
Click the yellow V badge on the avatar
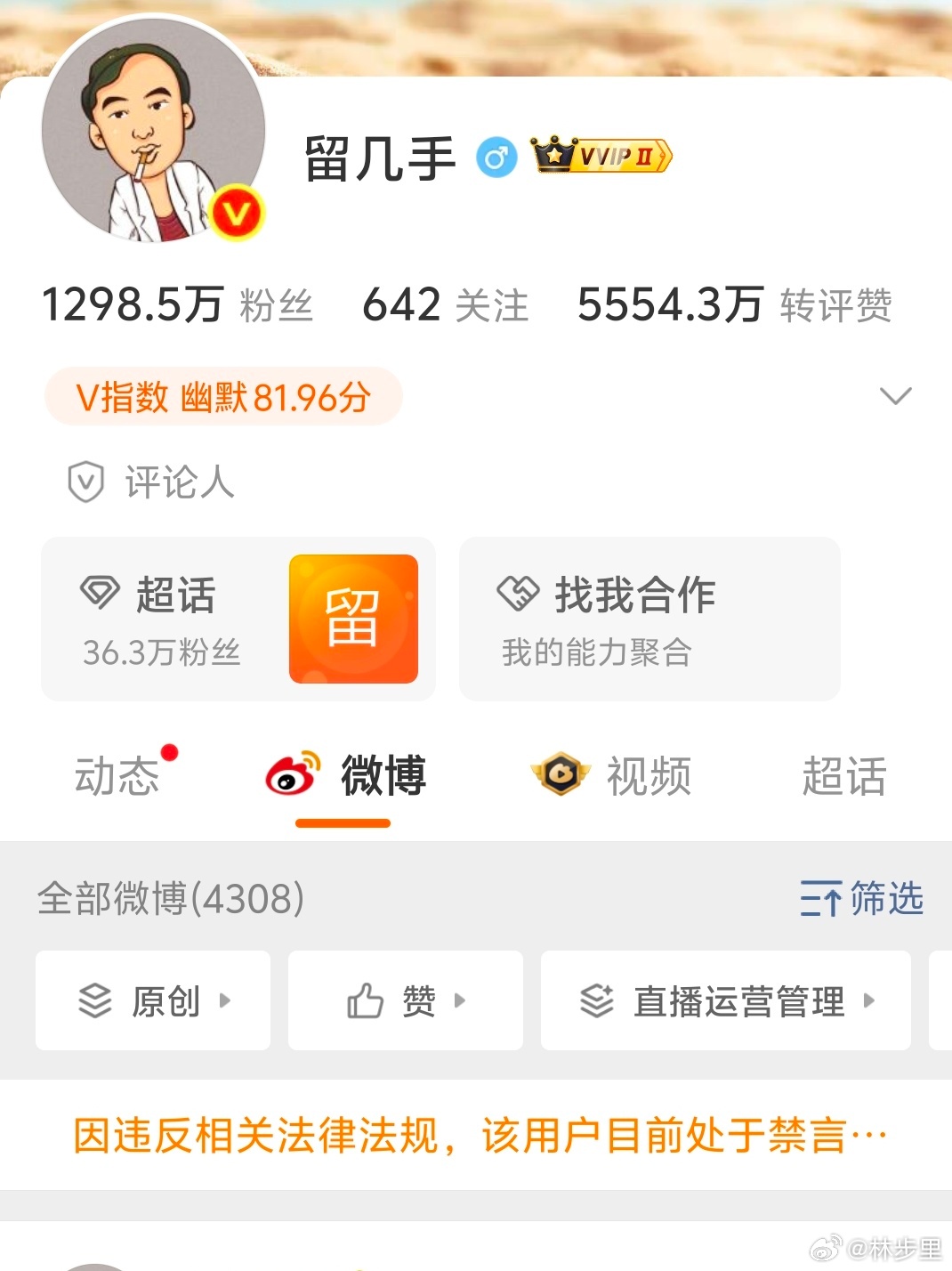pyautogui.click(x=235, y=211)
